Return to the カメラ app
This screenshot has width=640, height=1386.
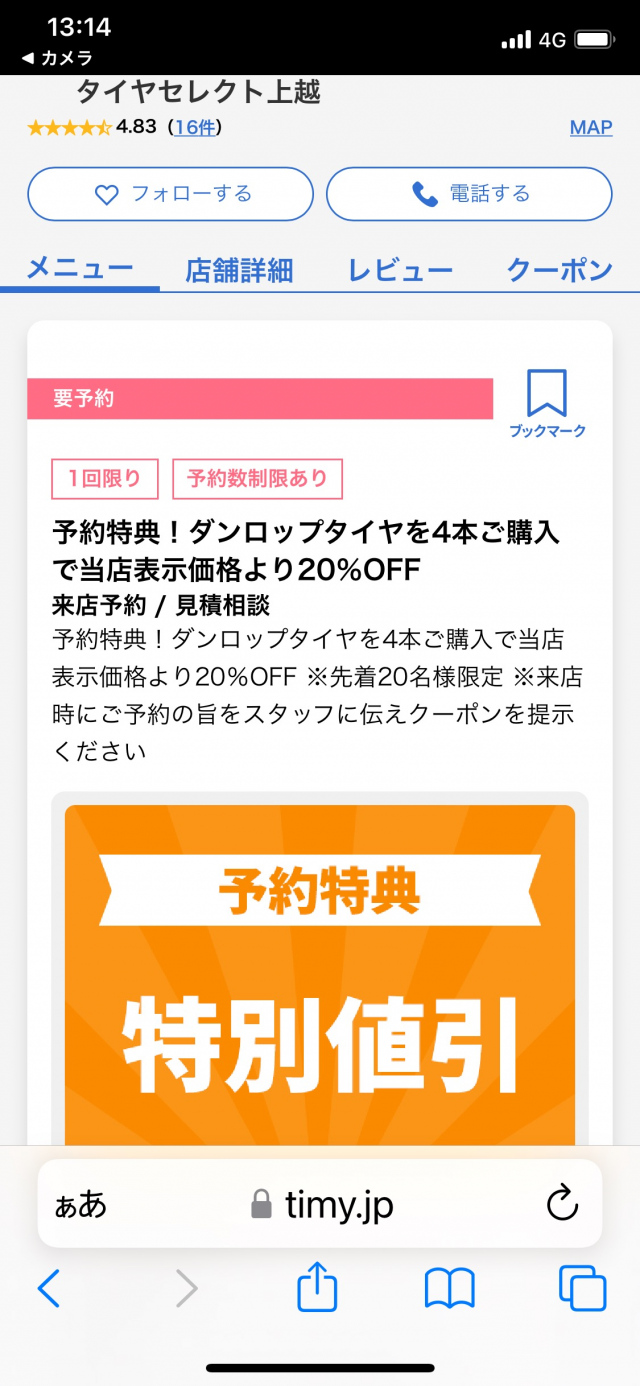tap(58, 58)
